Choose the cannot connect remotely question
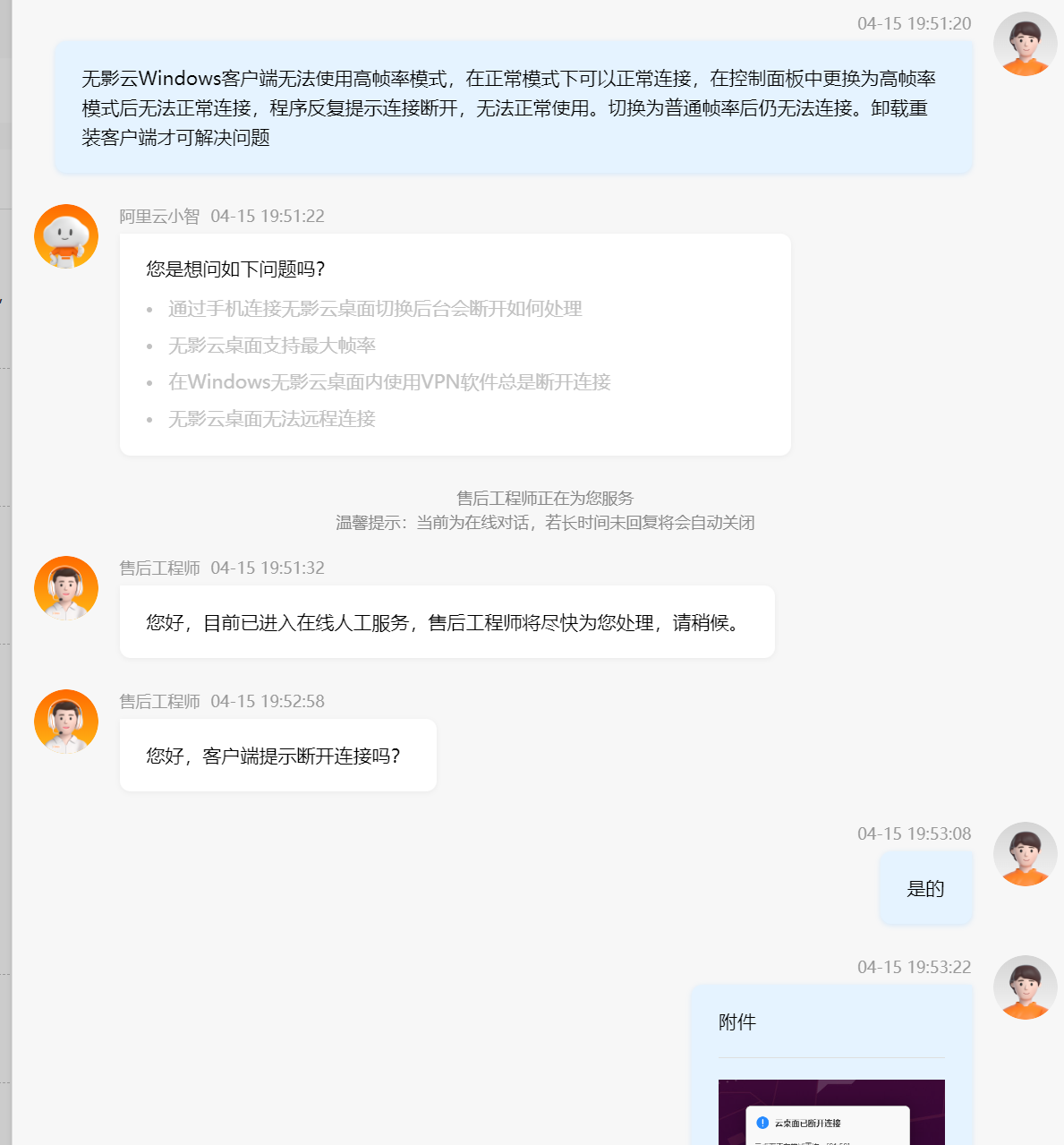This screenshot has height=1145, width=1064. tap(272, 419)
